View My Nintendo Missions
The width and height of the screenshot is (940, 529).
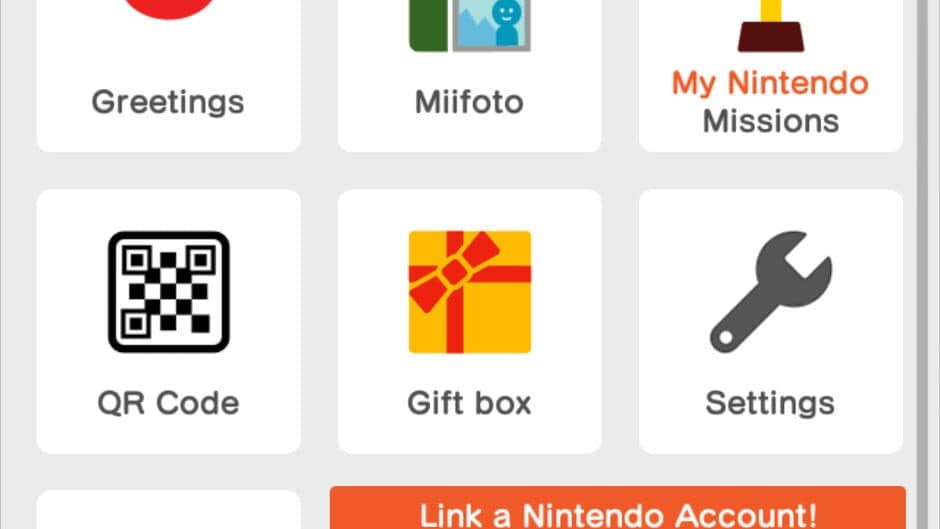click(x=770, y=75)
